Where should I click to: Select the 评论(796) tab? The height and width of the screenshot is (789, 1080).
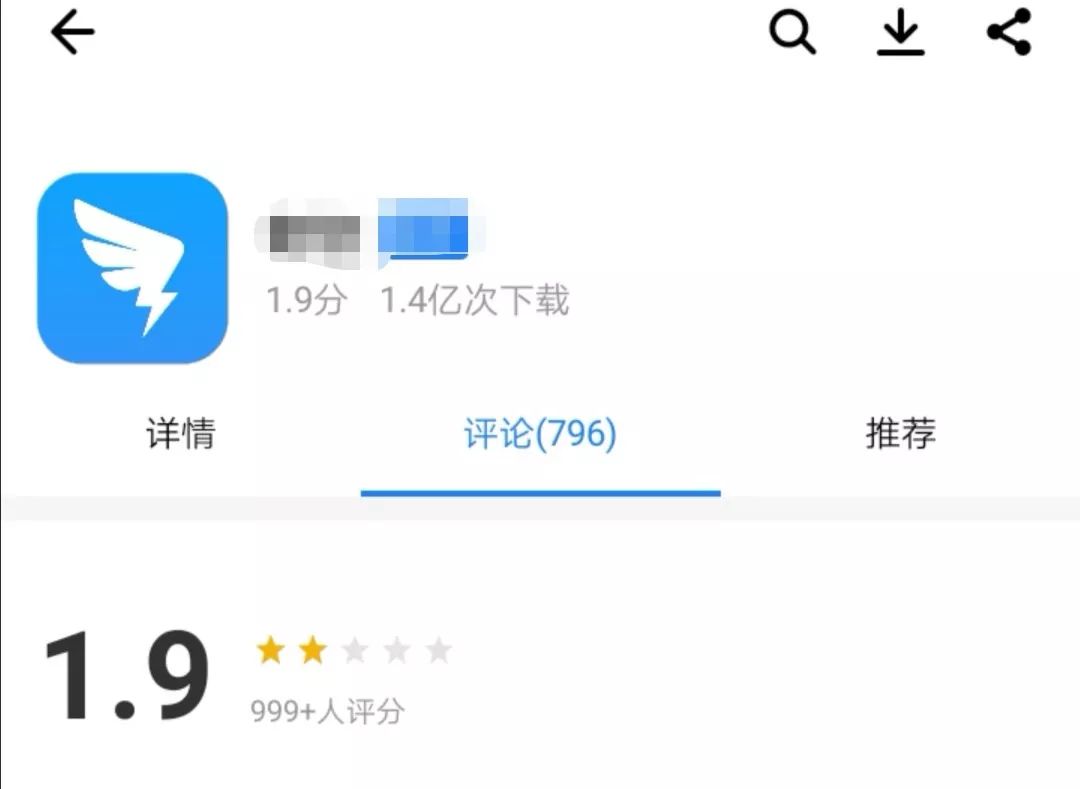click(540, 435)
